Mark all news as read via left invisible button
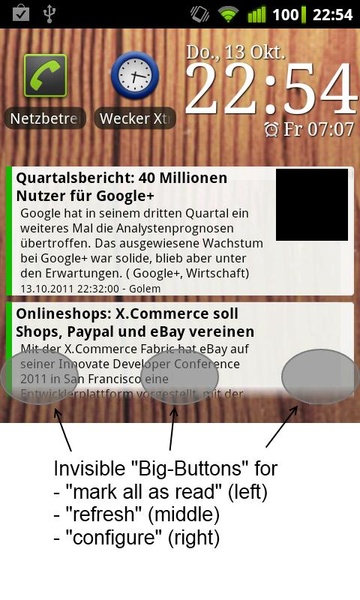Viewport: 360px width, 600px height. click(x=39, y=377)
